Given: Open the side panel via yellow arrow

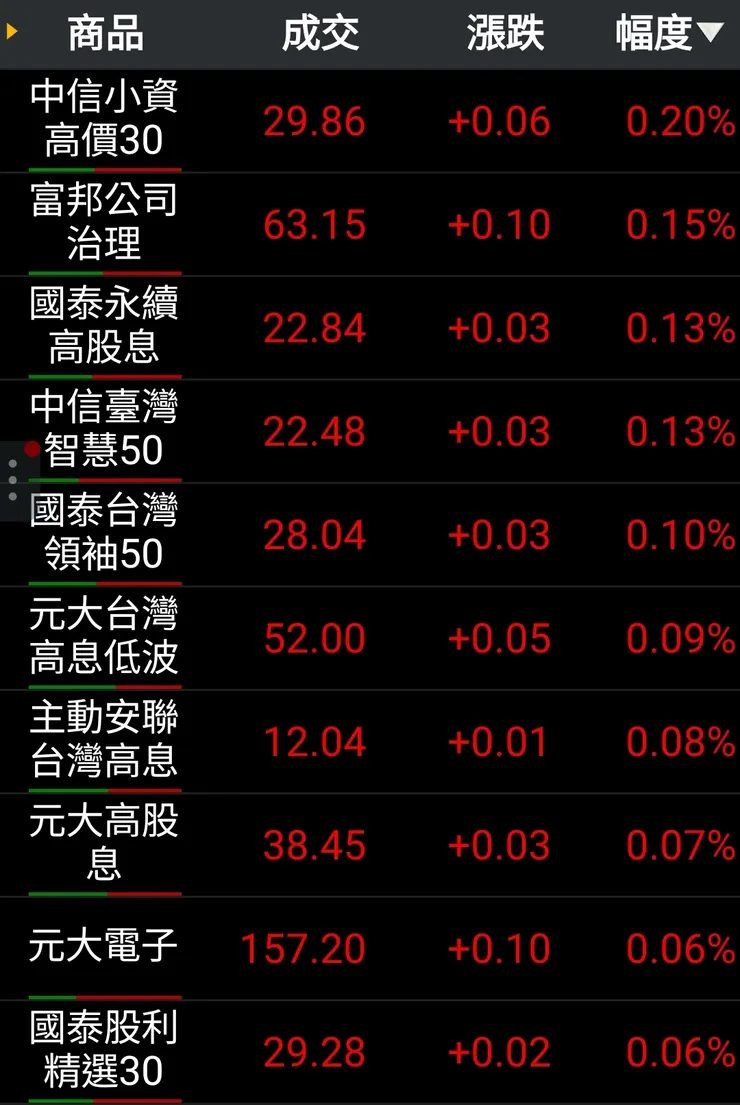Looking at the screenshot, I should coord(12,31).
